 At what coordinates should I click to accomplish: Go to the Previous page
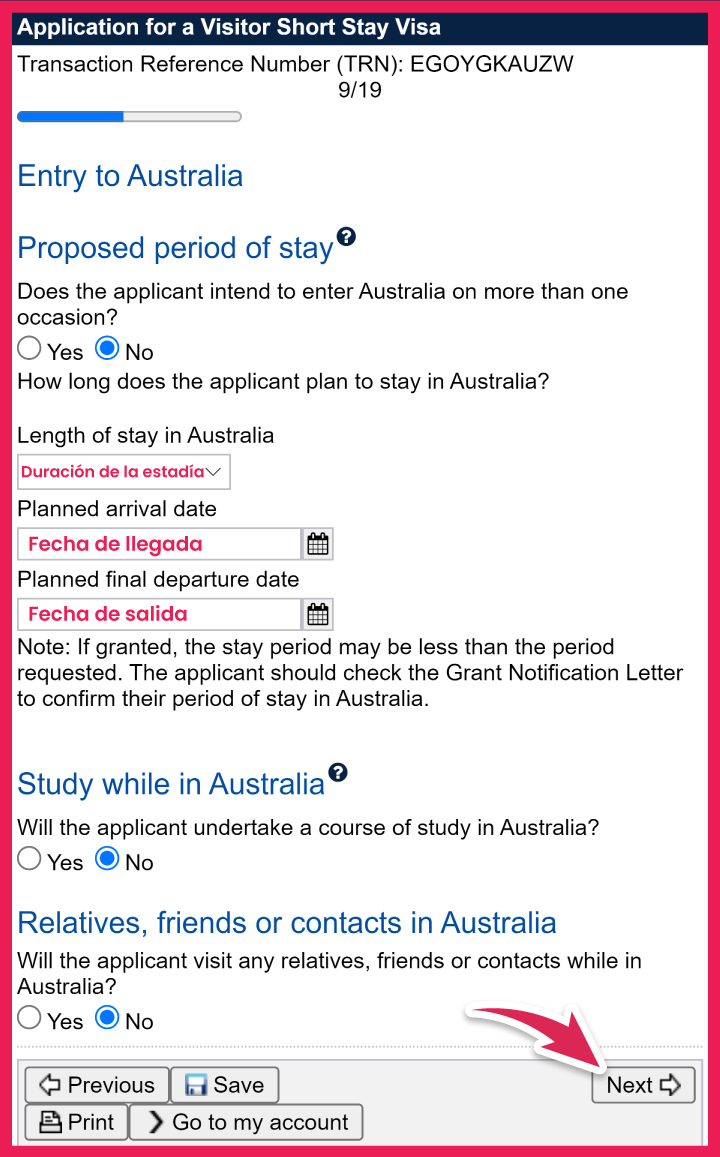[x=96, y=1085]
